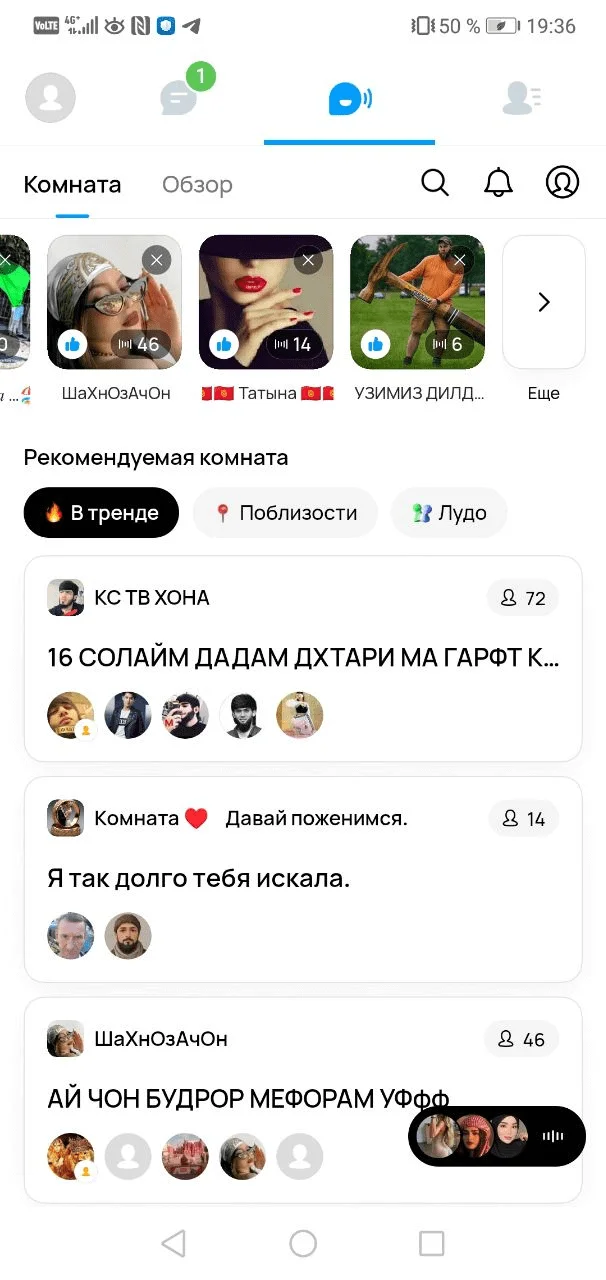Dismiss the ШаХнОзАчОн room tile
This screenshot has width=606, height=1280.
point(156,261)
